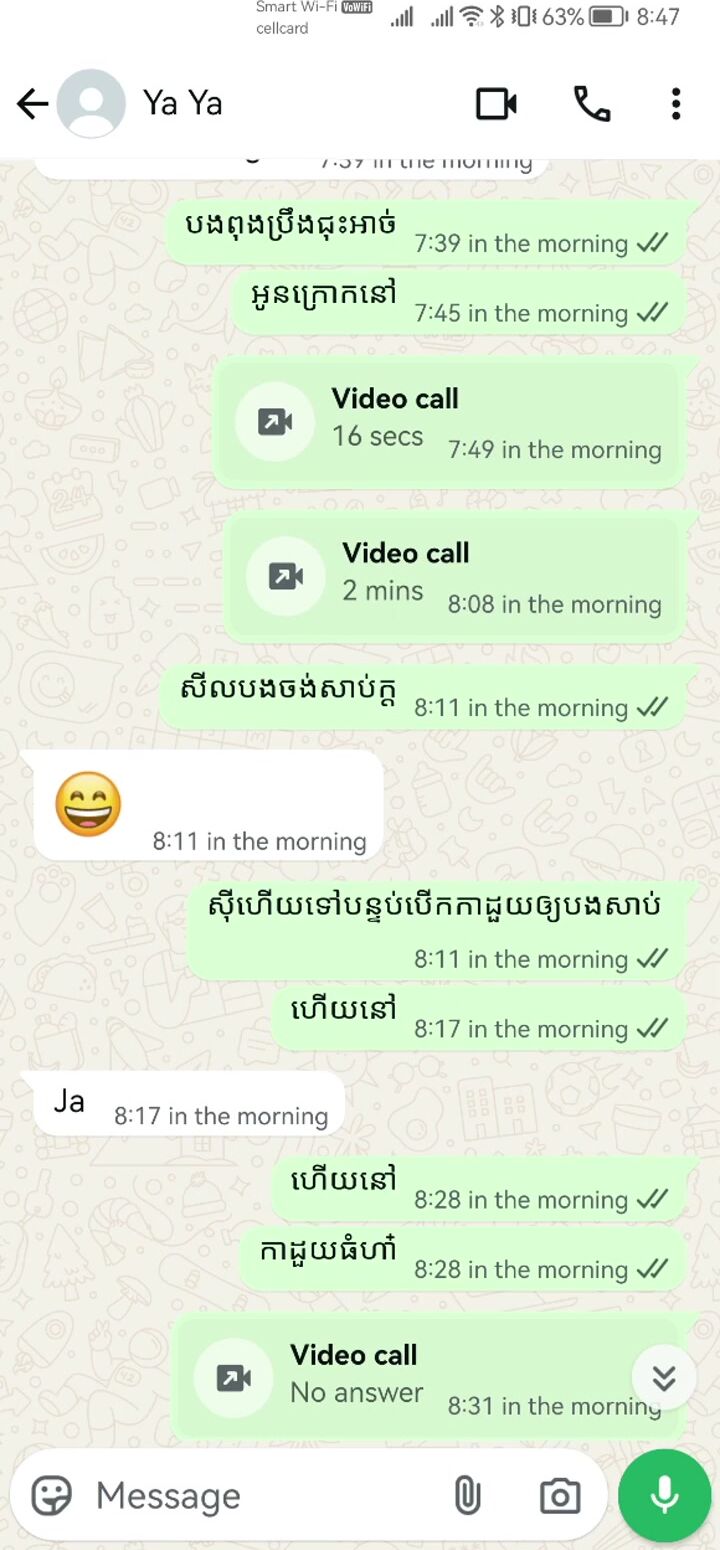Open the attachment paperclip menu

[x=467, y=1496]
